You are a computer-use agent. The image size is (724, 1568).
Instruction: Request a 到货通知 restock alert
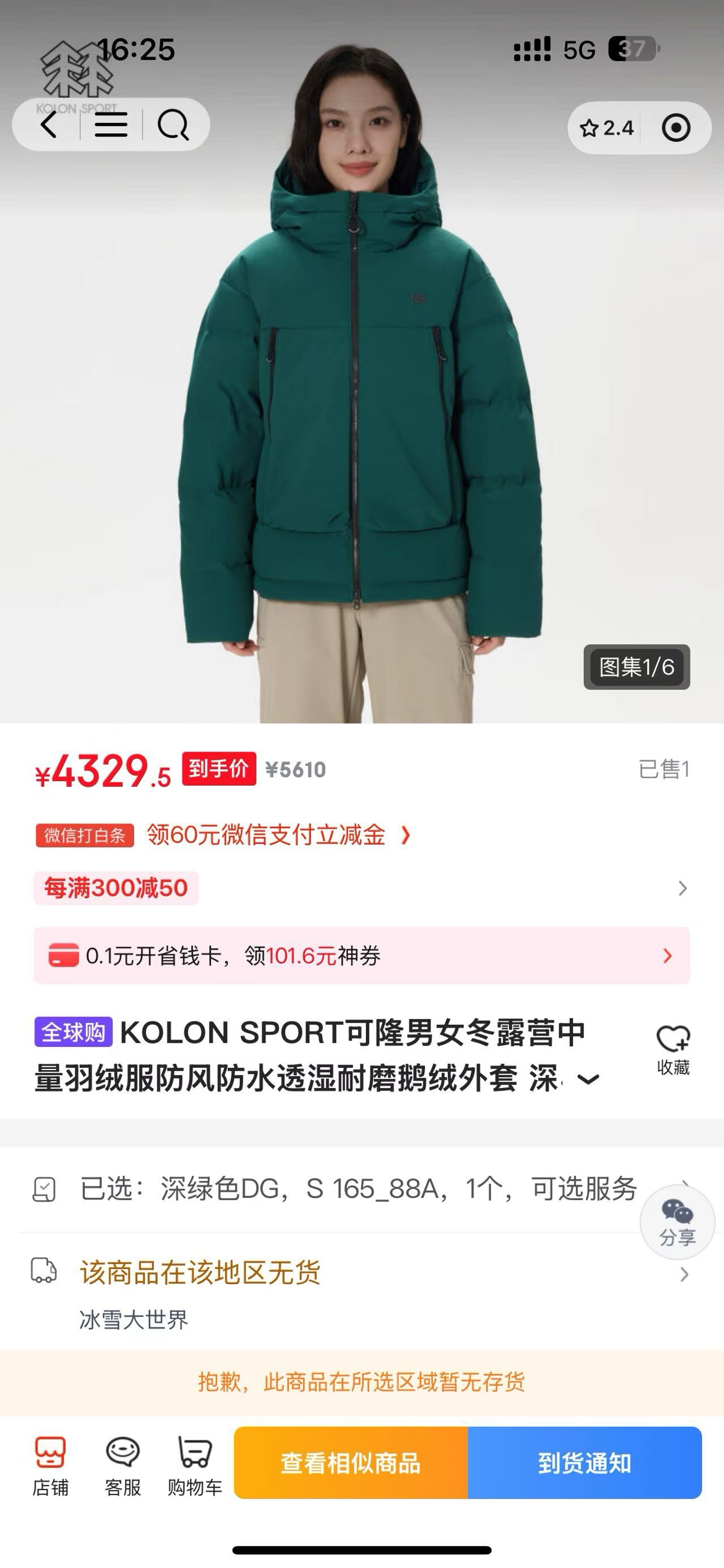pyautogui.click(x=584, y=1463)
